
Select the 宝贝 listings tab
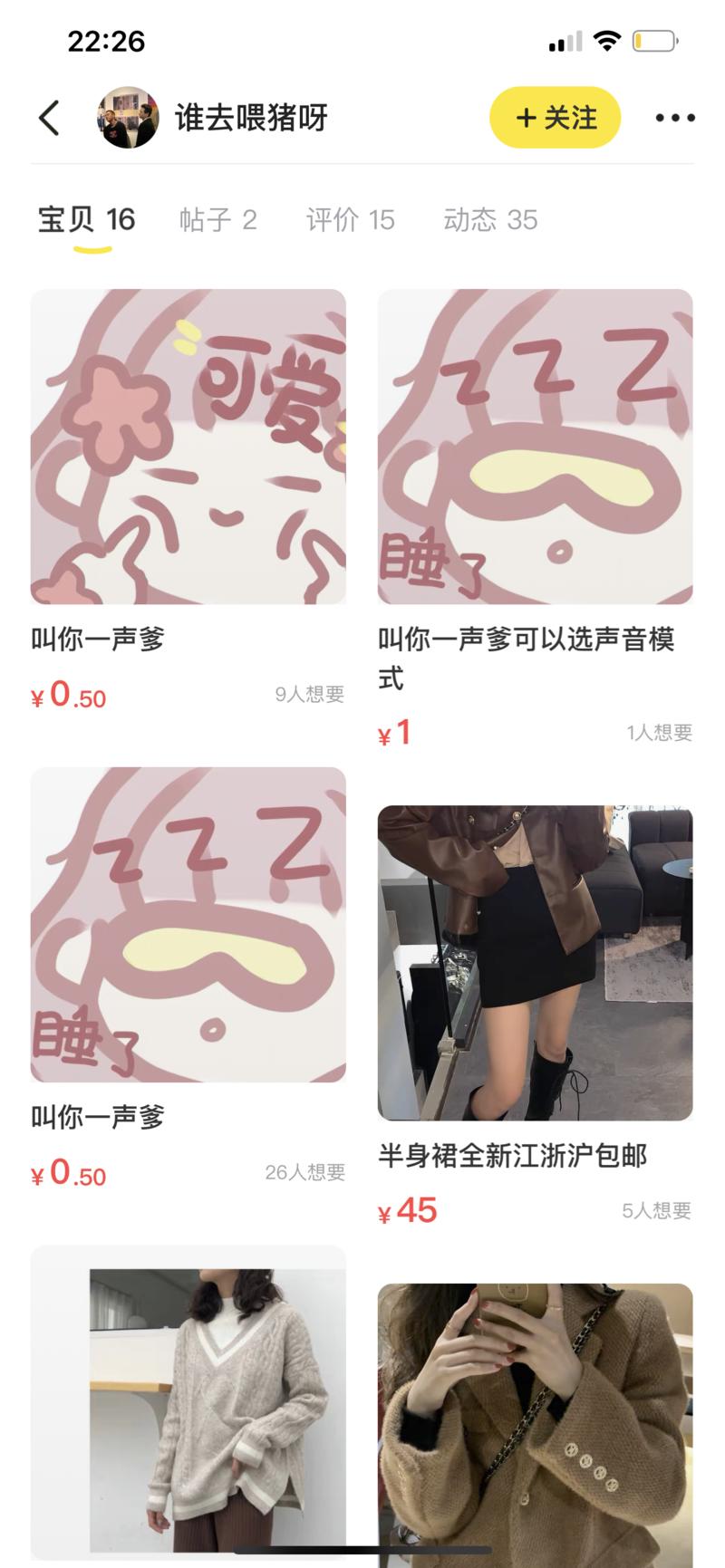(84, 219)
